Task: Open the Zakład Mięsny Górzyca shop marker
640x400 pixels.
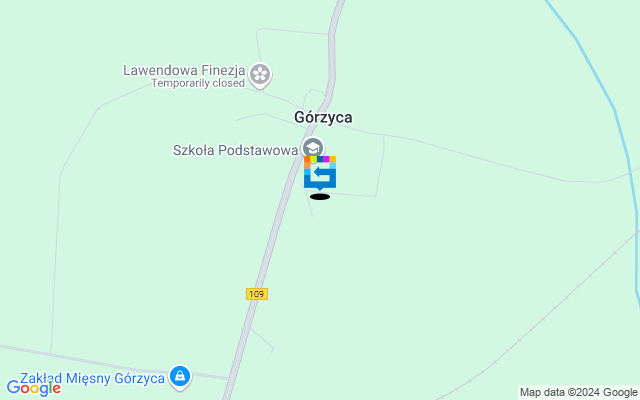Action: pos(180,377)
